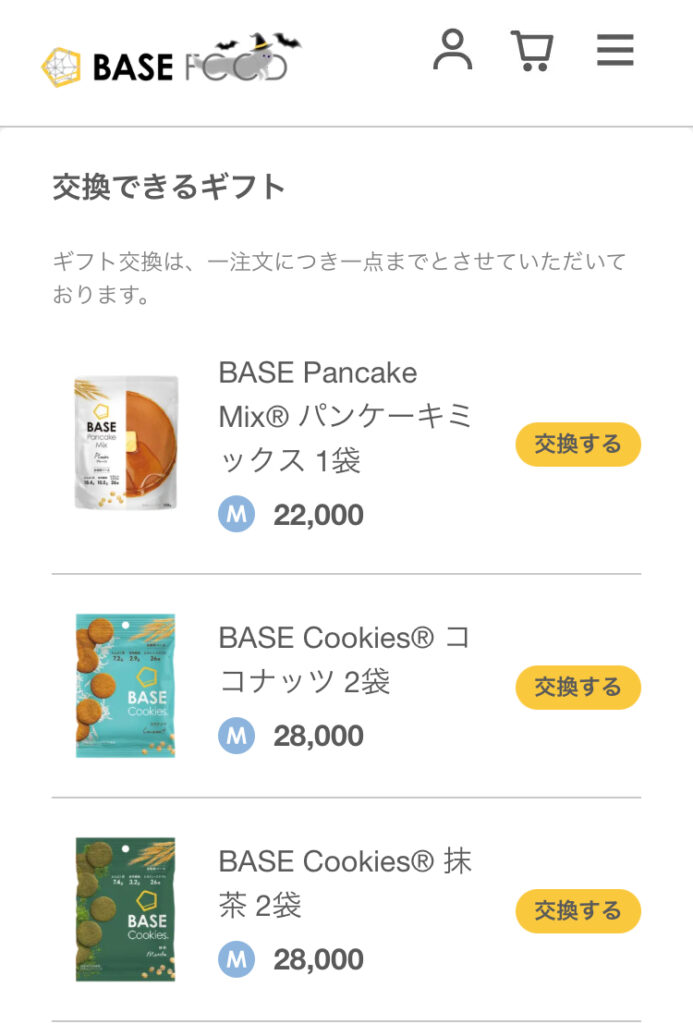Open BASE Cookies ココナッツ product image
The height and width of the screenshot is (1024, 693).
point(126,686)
